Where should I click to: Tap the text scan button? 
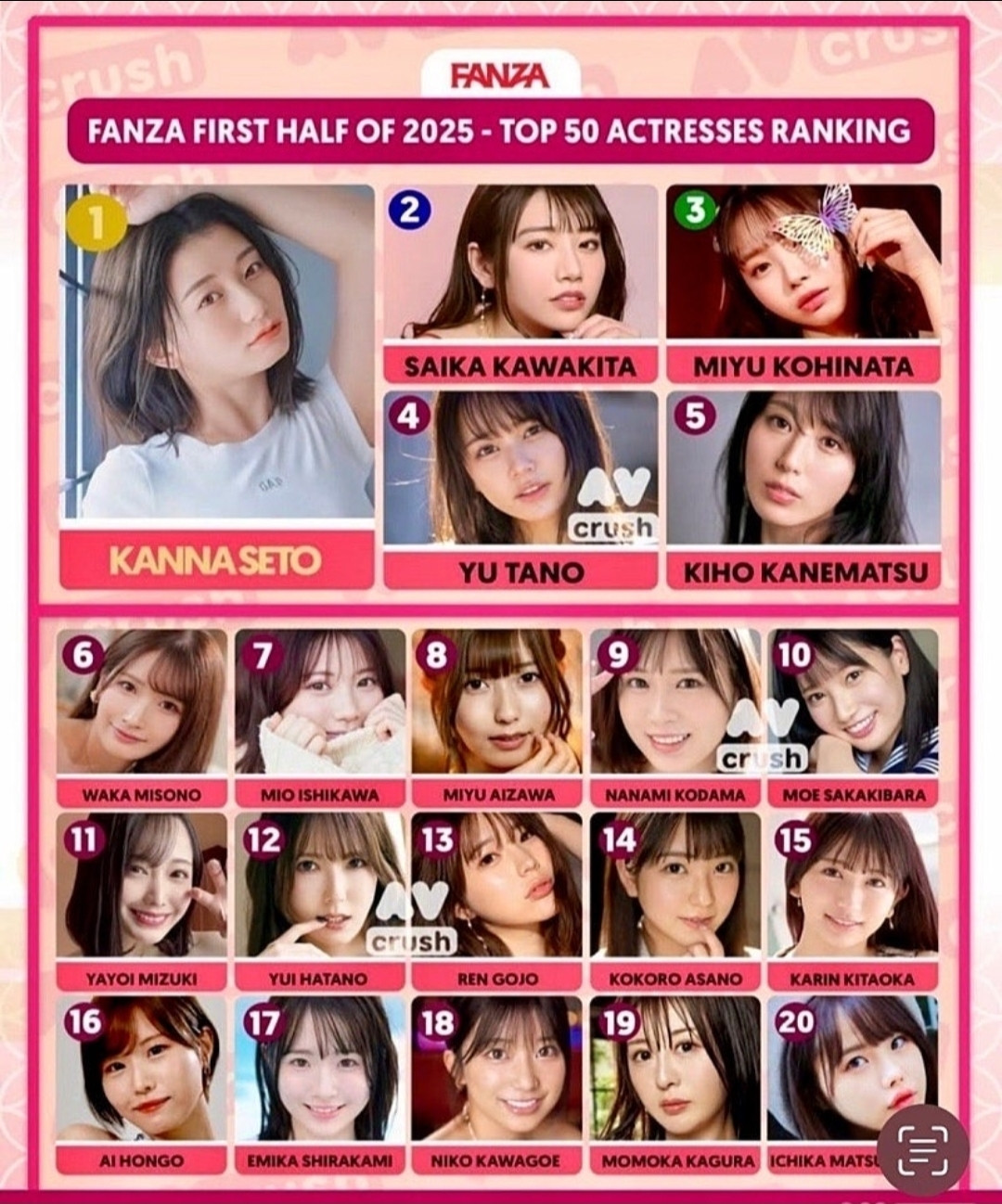coord(922,1149)
